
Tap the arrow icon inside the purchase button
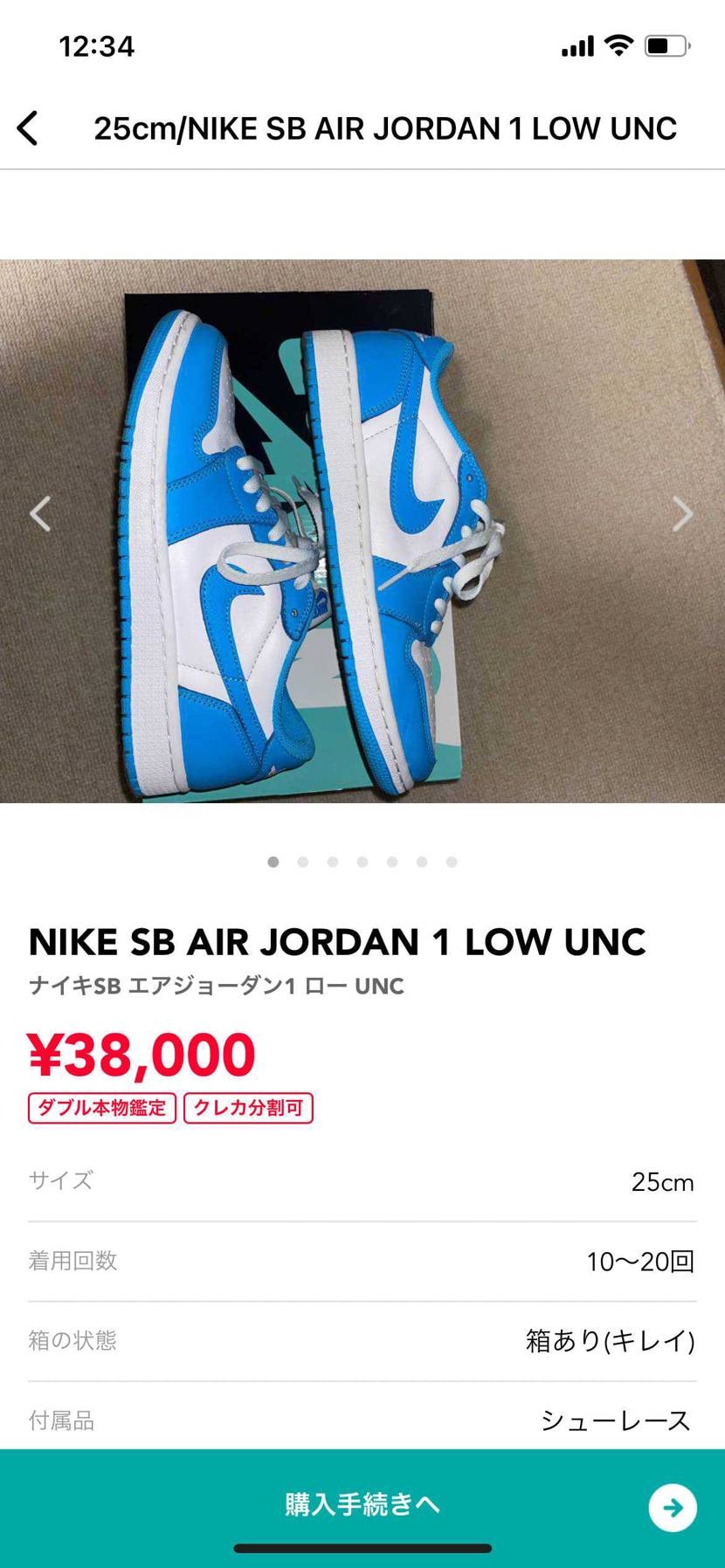click(670, 1507)
